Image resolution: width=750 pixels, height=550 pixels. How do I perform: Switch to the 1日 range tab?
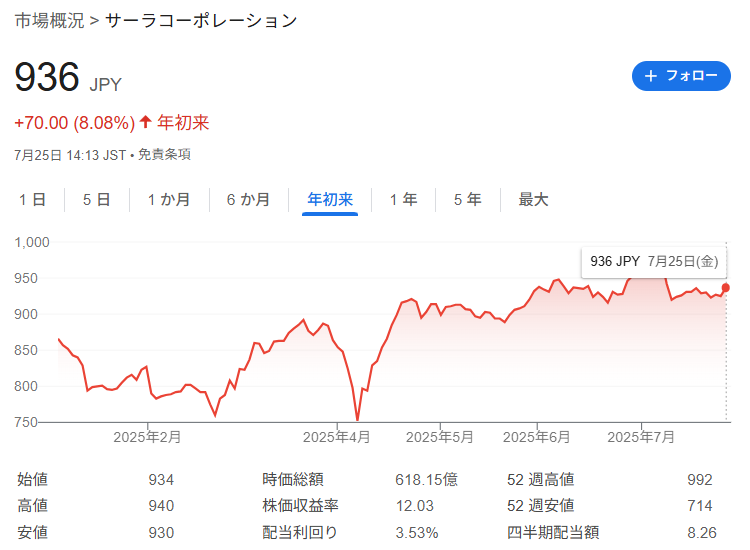[x=32, y=200]
